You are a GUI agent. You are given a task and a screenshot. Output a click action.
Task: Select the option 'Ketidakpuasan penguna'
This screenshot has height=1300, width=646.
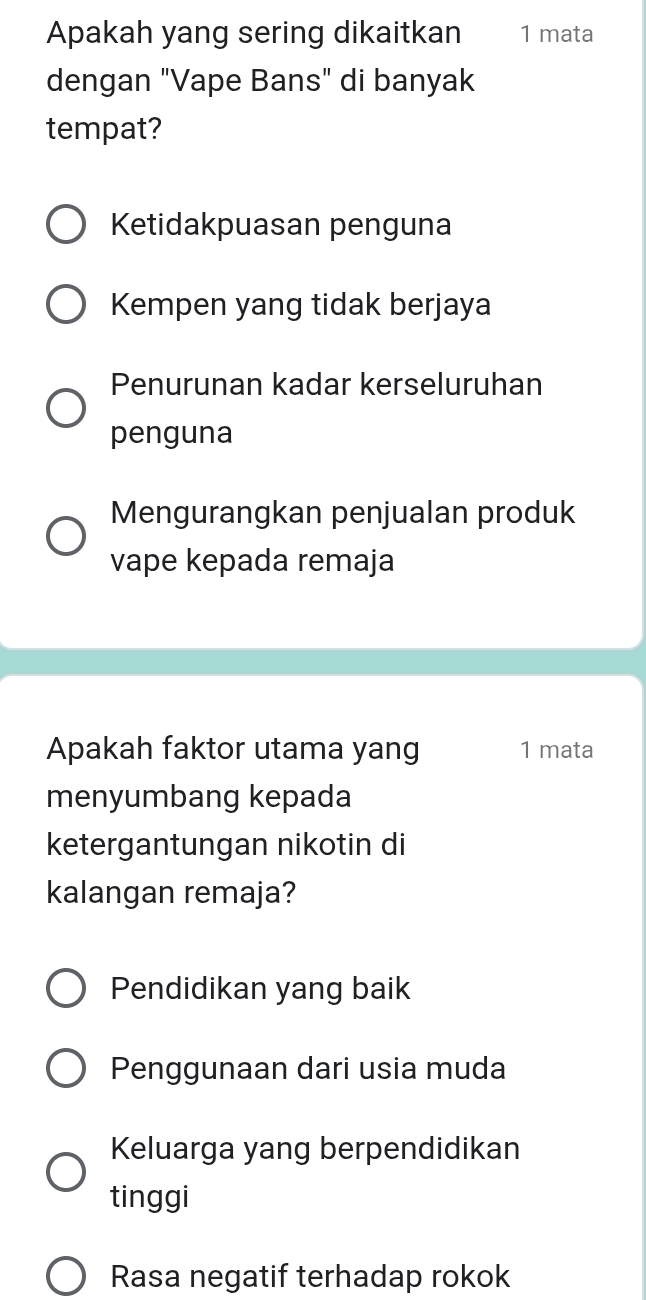coord(66,226)
